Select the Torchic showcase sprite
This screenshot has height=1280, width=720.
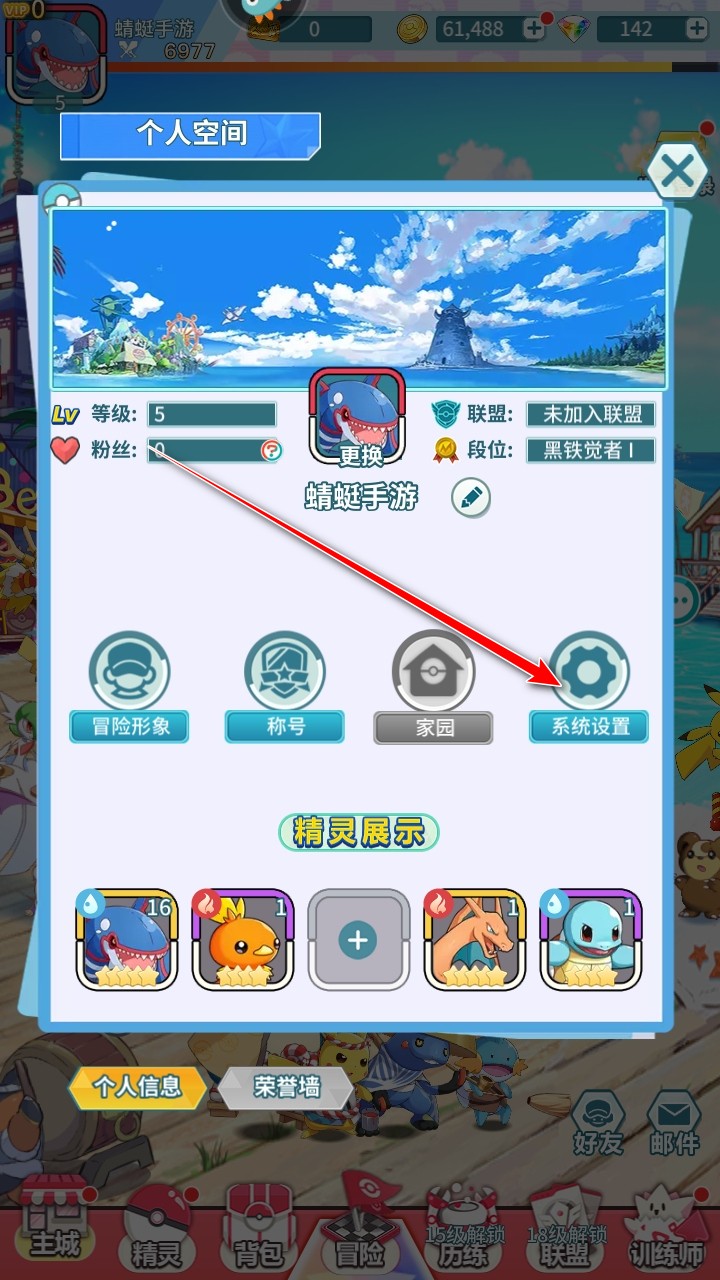coord(243,940)
